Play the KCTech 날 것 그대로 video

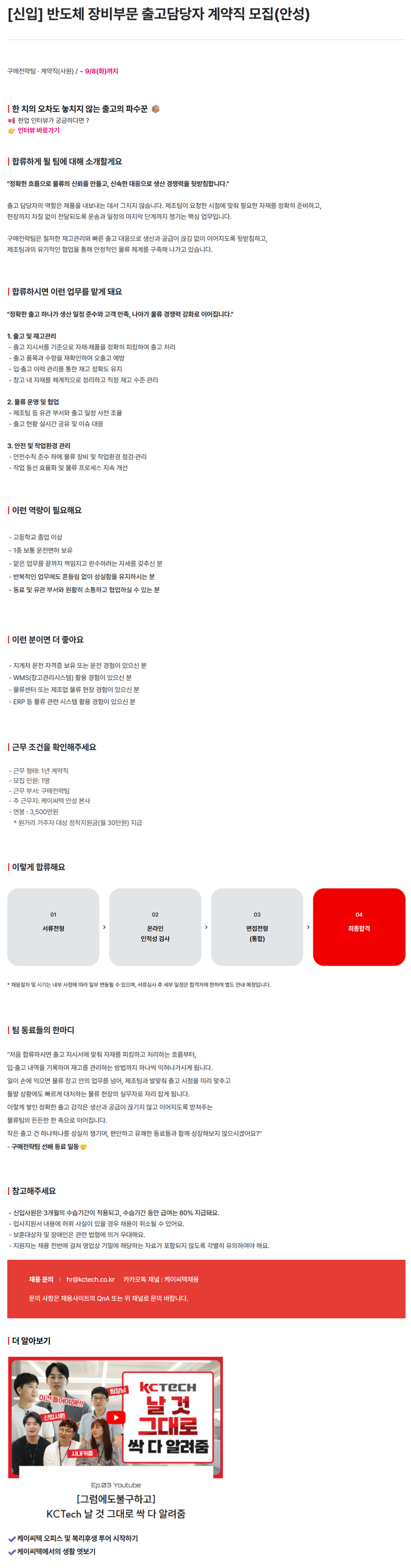[116, 1417]
